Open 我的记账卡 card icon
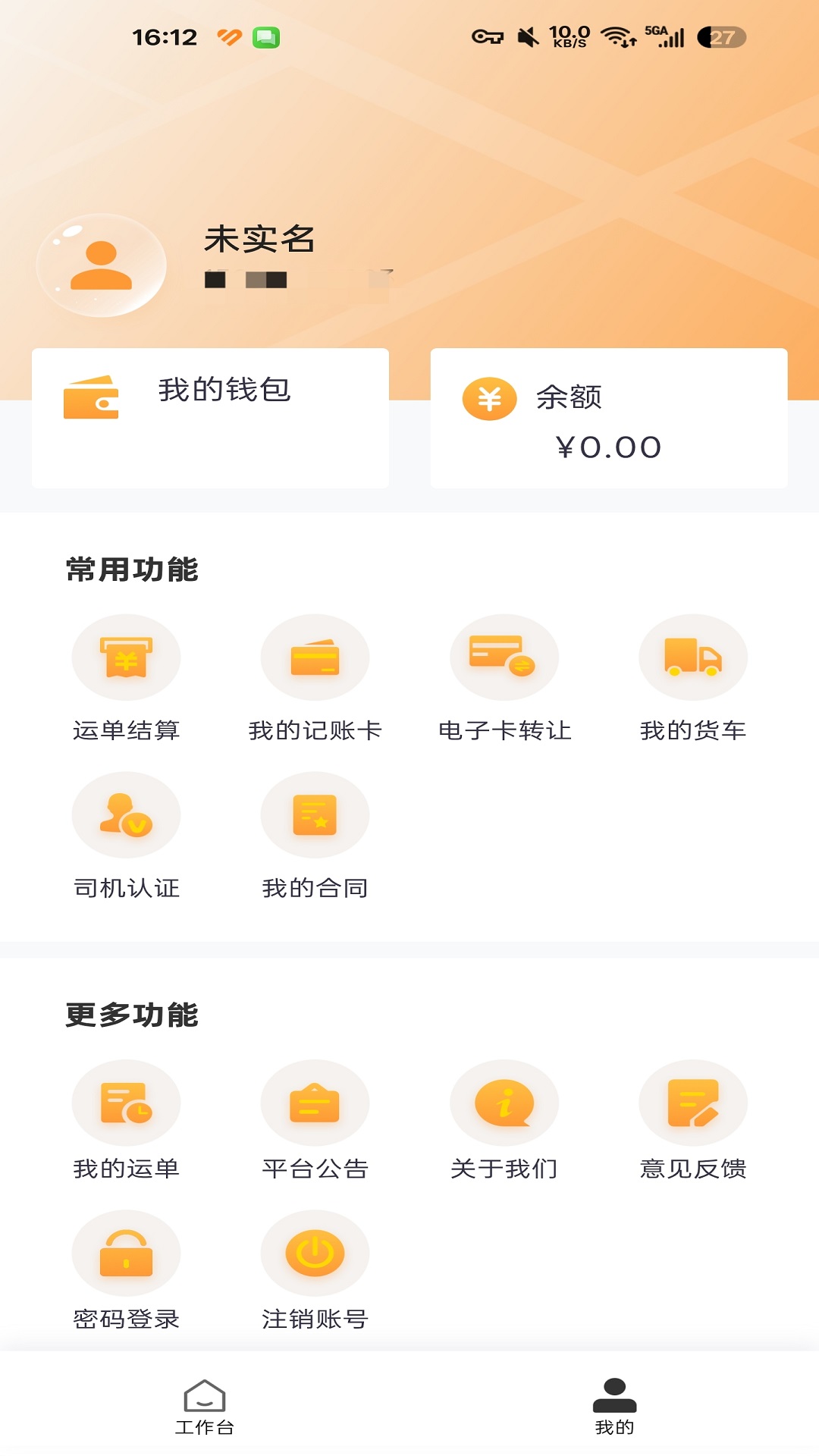The height and width of the screenshot is (1456, 819). point(315,657)
